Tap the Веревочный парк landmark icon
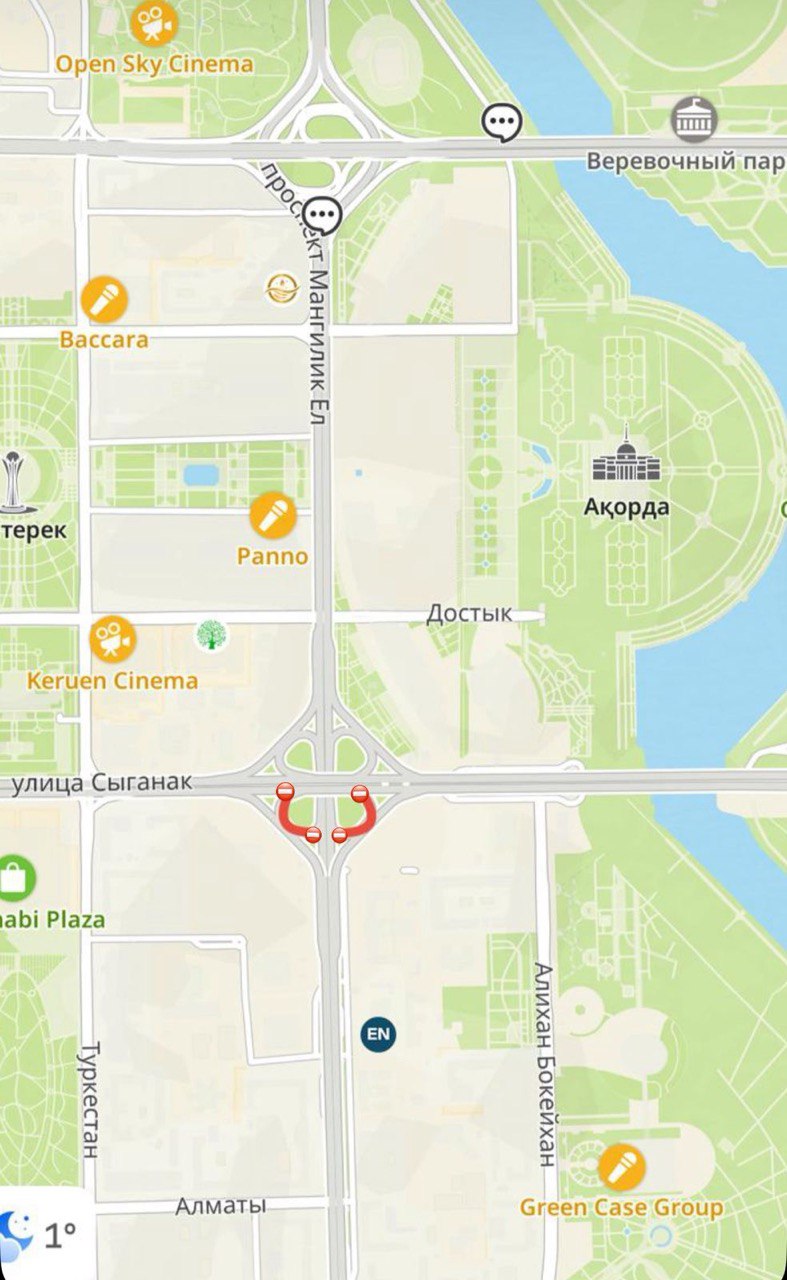The image size is (787, 1280). pyautogui.click(x=693, y=120)
